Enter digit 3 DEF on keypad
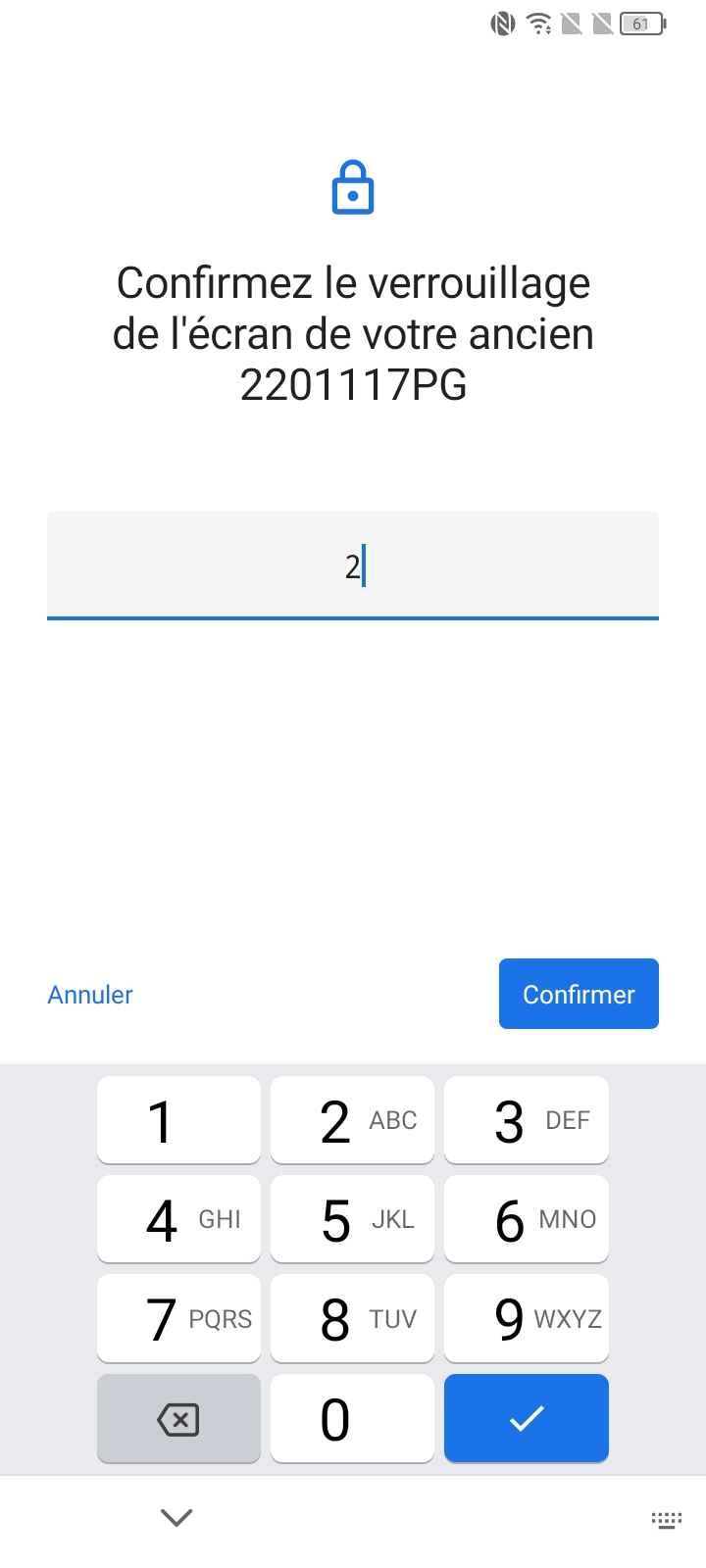 point(527,1120)
